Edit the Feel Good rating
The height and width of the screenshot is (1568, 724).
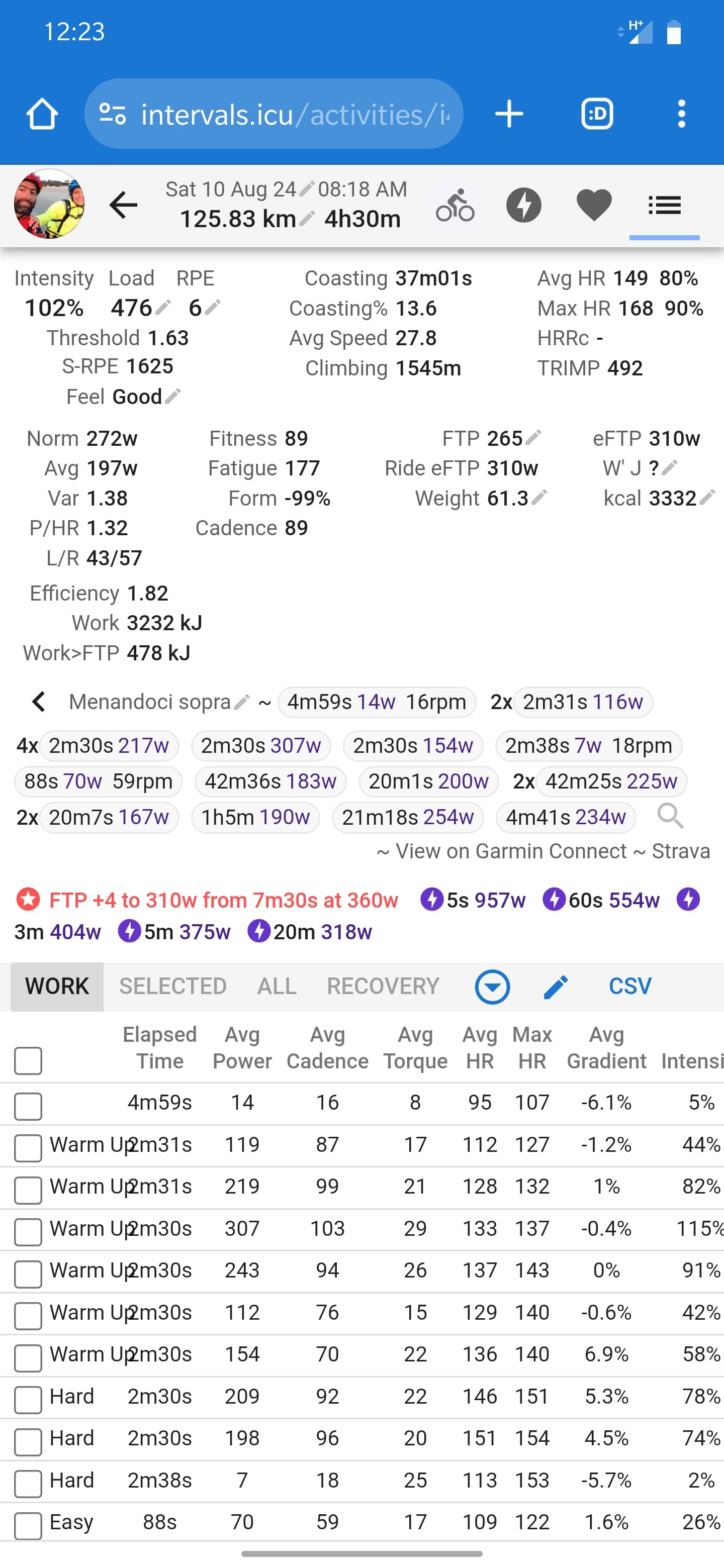click(x=173, y=396)
